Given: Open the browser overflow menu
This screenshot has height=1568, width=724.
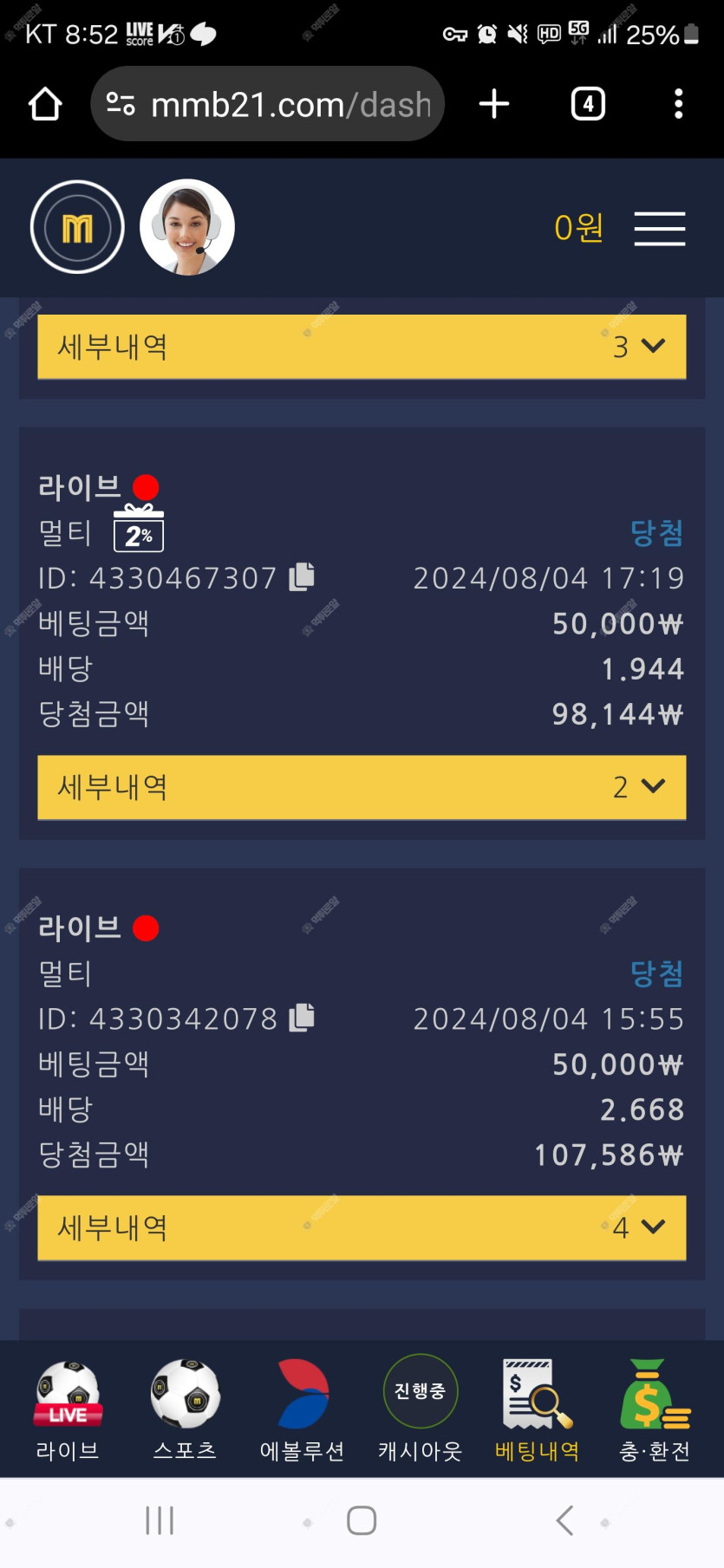Looking at the screenshot, I should (x=679, y=104).
